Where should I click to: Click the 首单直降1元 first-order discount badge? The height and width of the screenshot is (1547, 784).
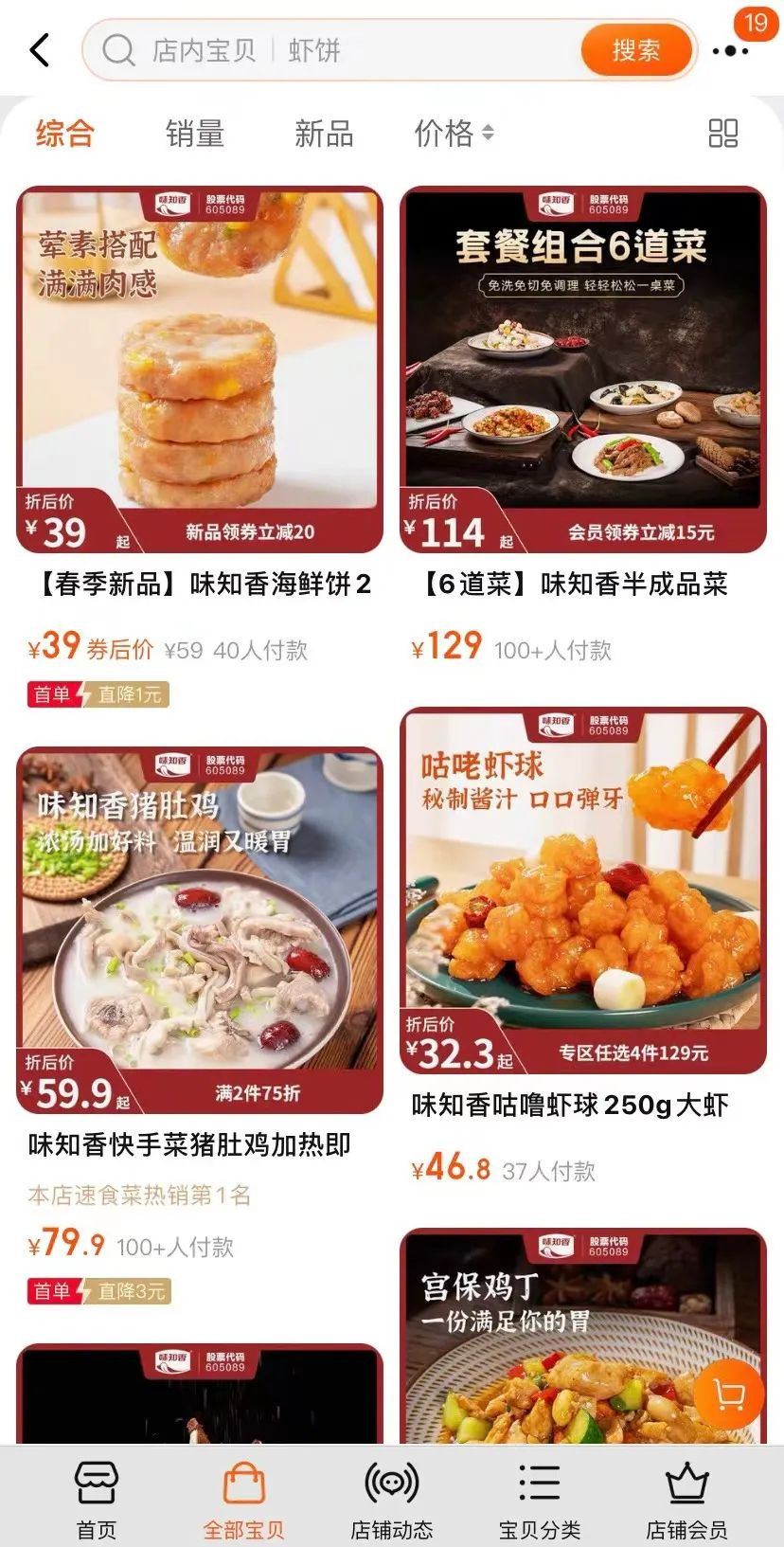[x=98, y=693]
